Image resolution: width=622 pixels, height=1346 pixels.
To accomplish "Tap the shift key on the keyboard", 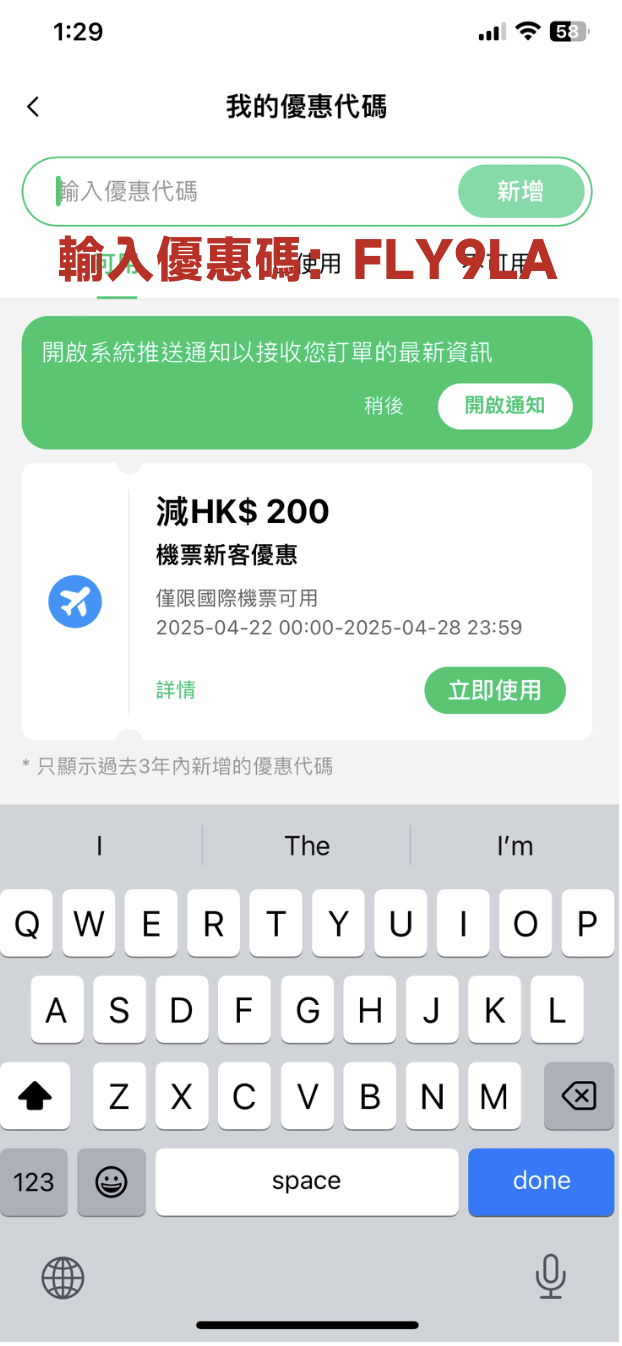I will click(x=35, y=1097).
